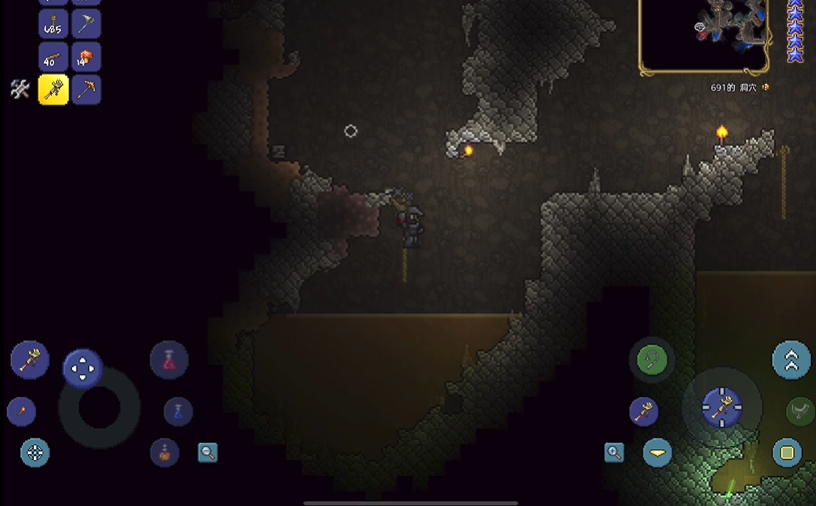
Task: Select the wood stack of 40
Action: pyautogui.click(x=53, y=56)
